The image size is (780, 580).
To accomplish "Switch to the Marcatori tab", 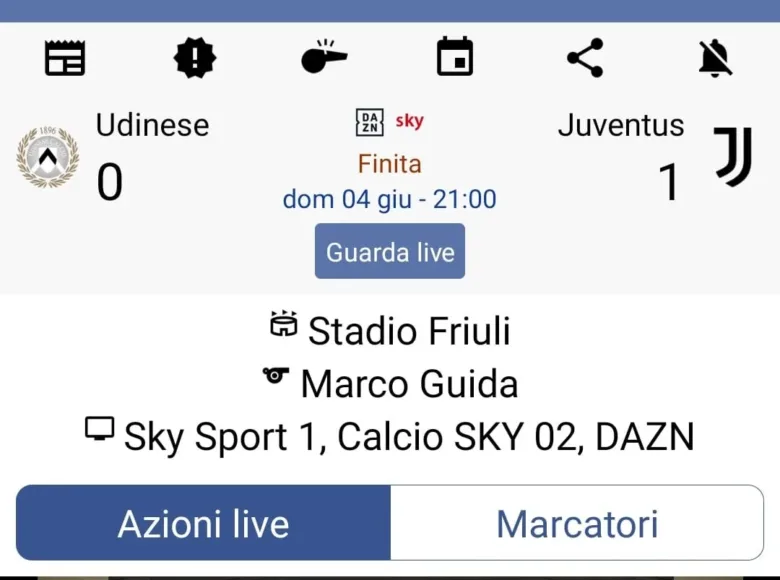I will click(577, 523).
